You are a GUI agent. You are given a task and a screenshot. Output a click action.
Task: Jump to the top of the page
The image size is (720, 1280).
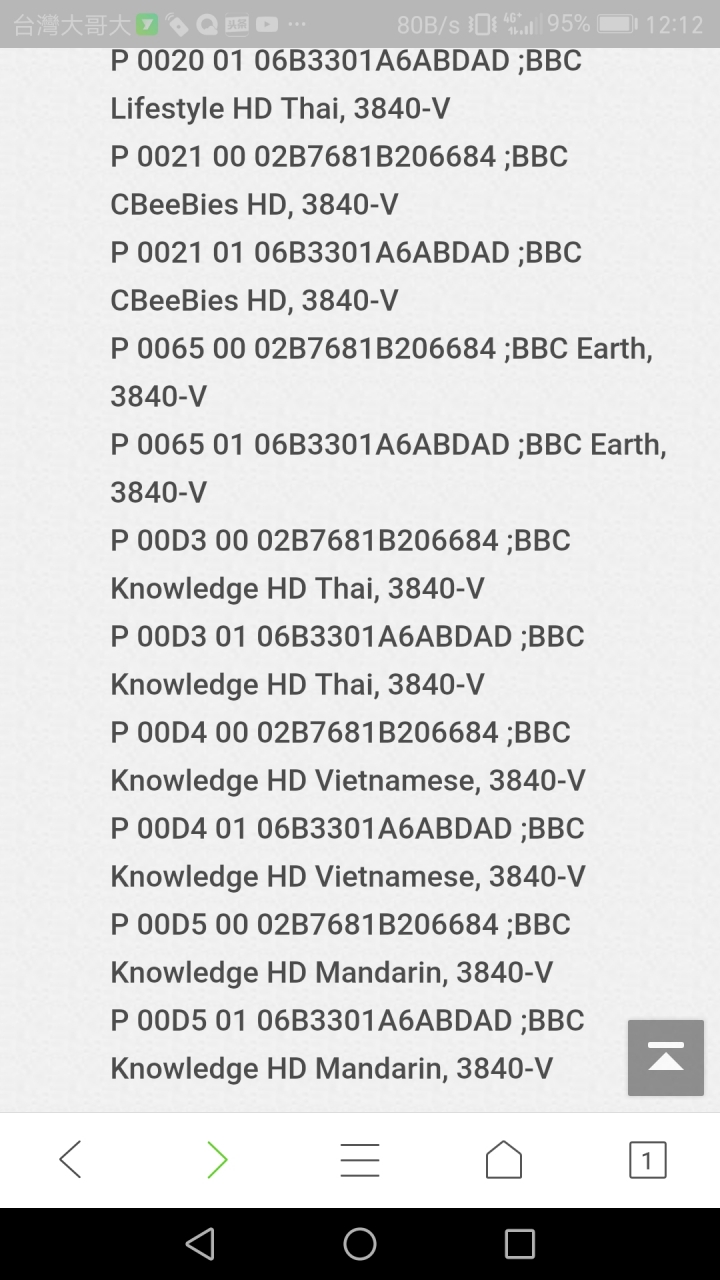click(x=665, y=1057)
